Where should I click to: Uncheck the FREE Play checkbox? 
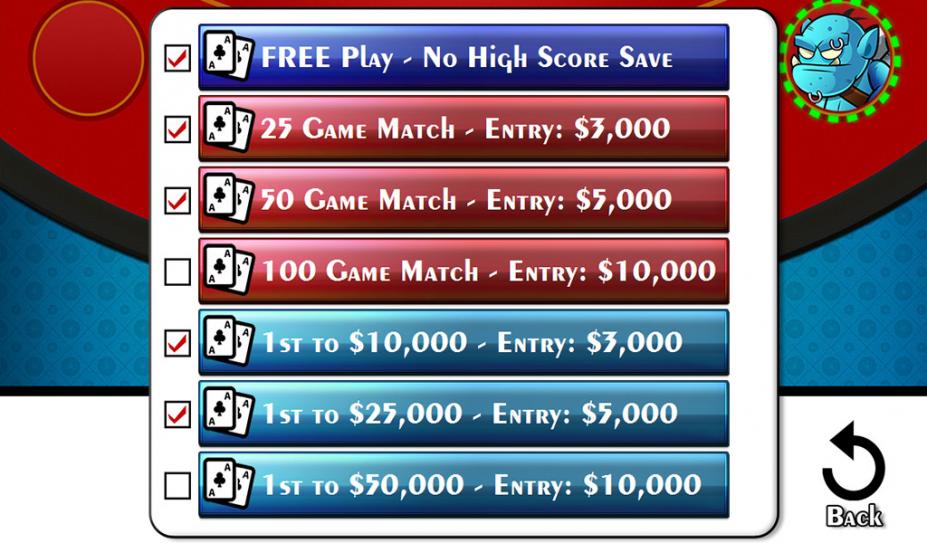pos(177,58)
